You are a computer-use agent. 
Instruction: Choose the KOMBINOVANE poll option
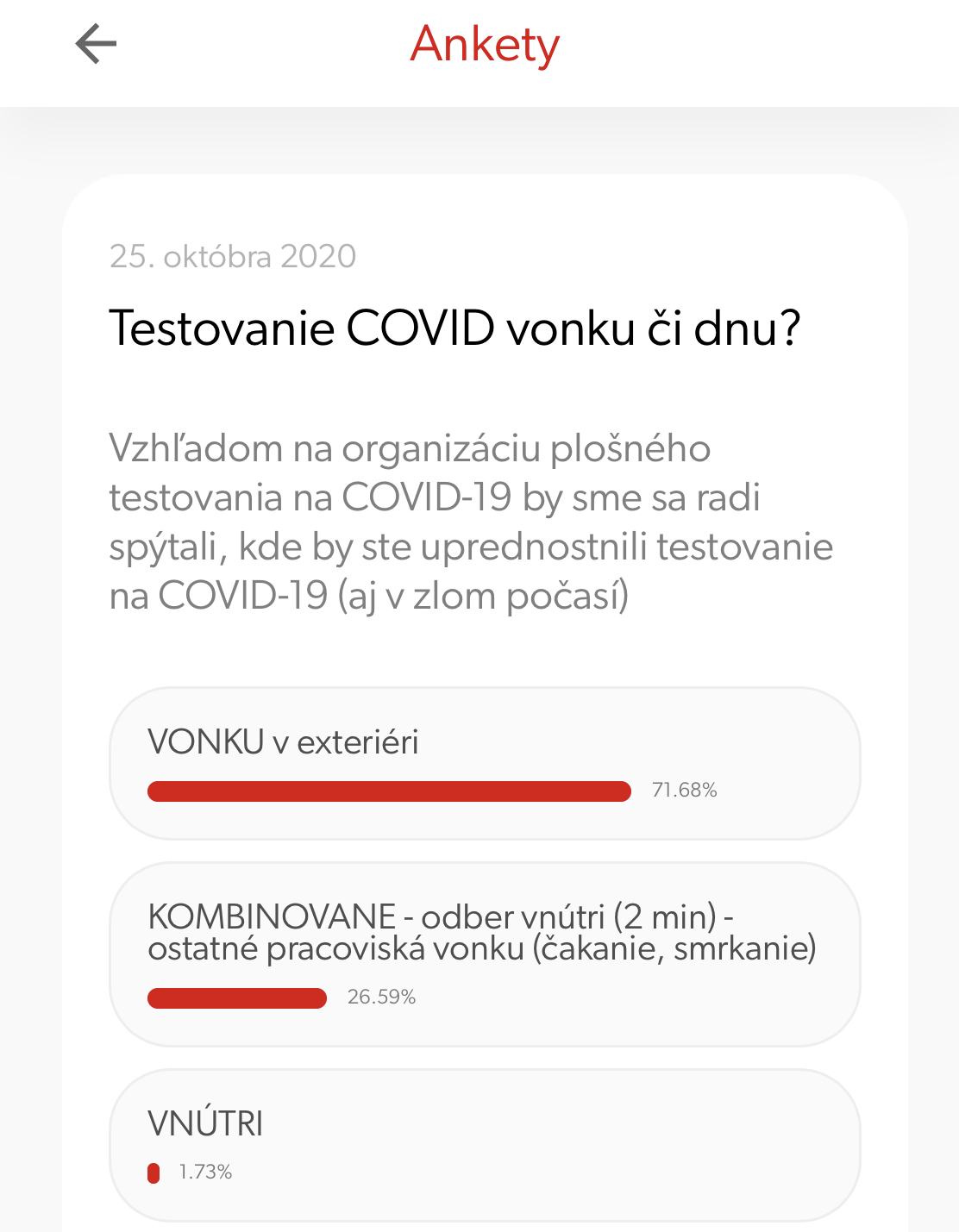[x=484, y=954]
